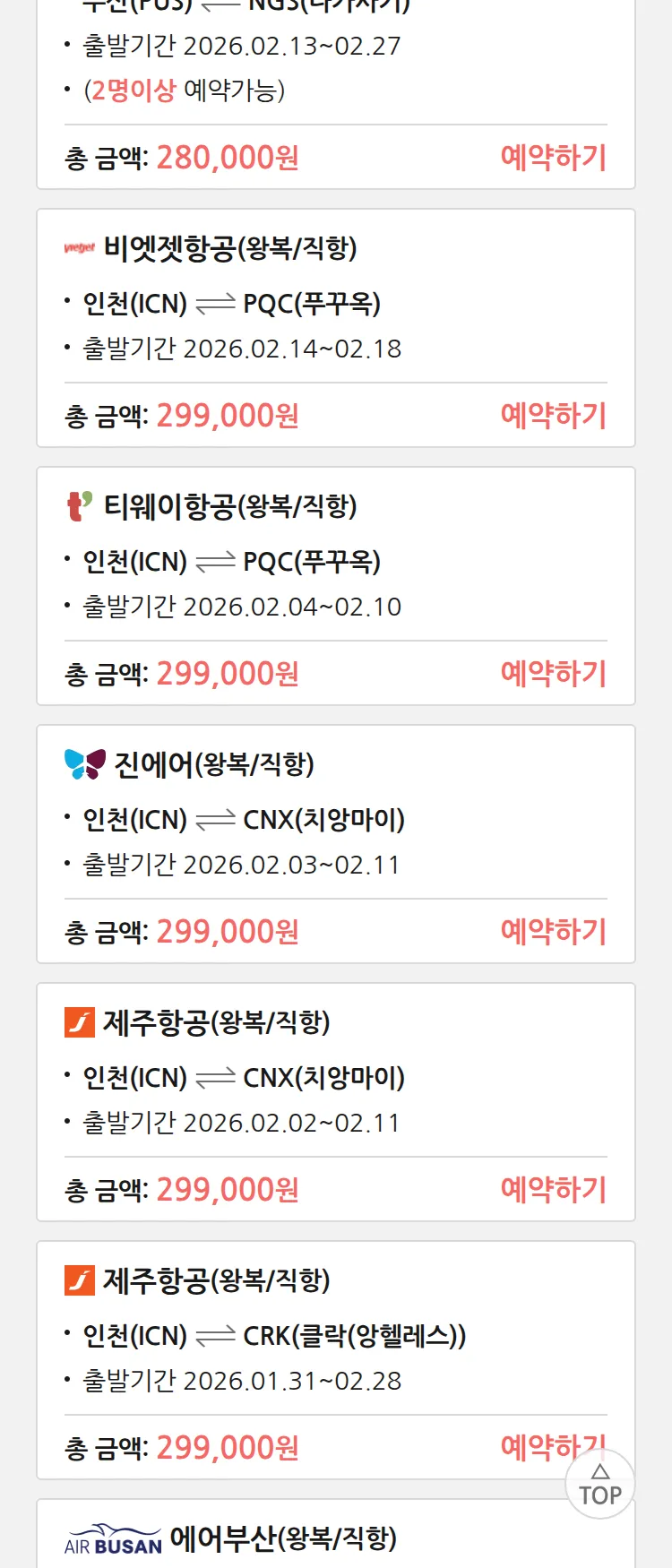Reserve the 진에어 flight to 치앙마이
Viewport: 672px width, 1568px height.
553,932
